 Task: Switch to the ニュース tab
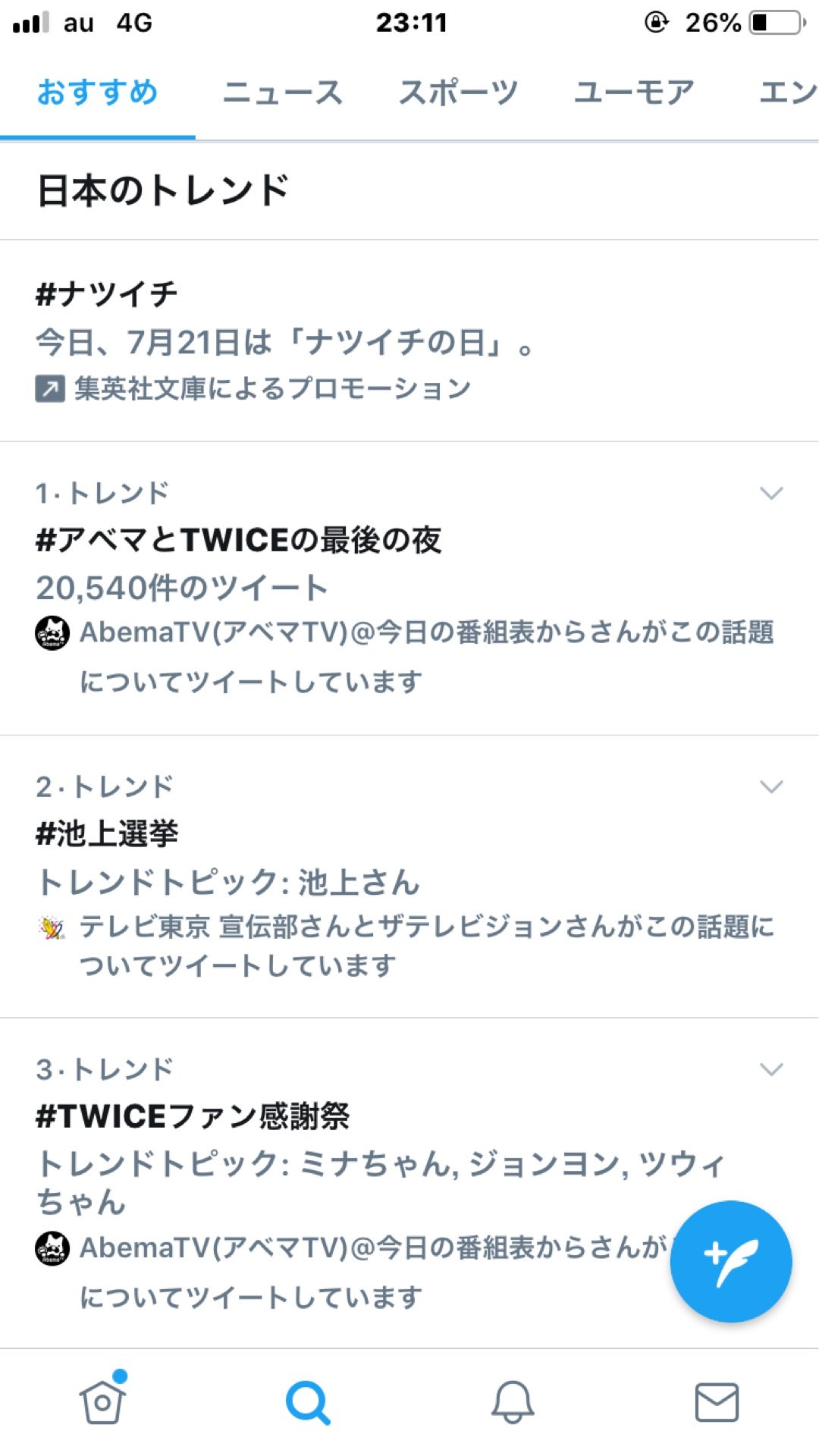282,93
